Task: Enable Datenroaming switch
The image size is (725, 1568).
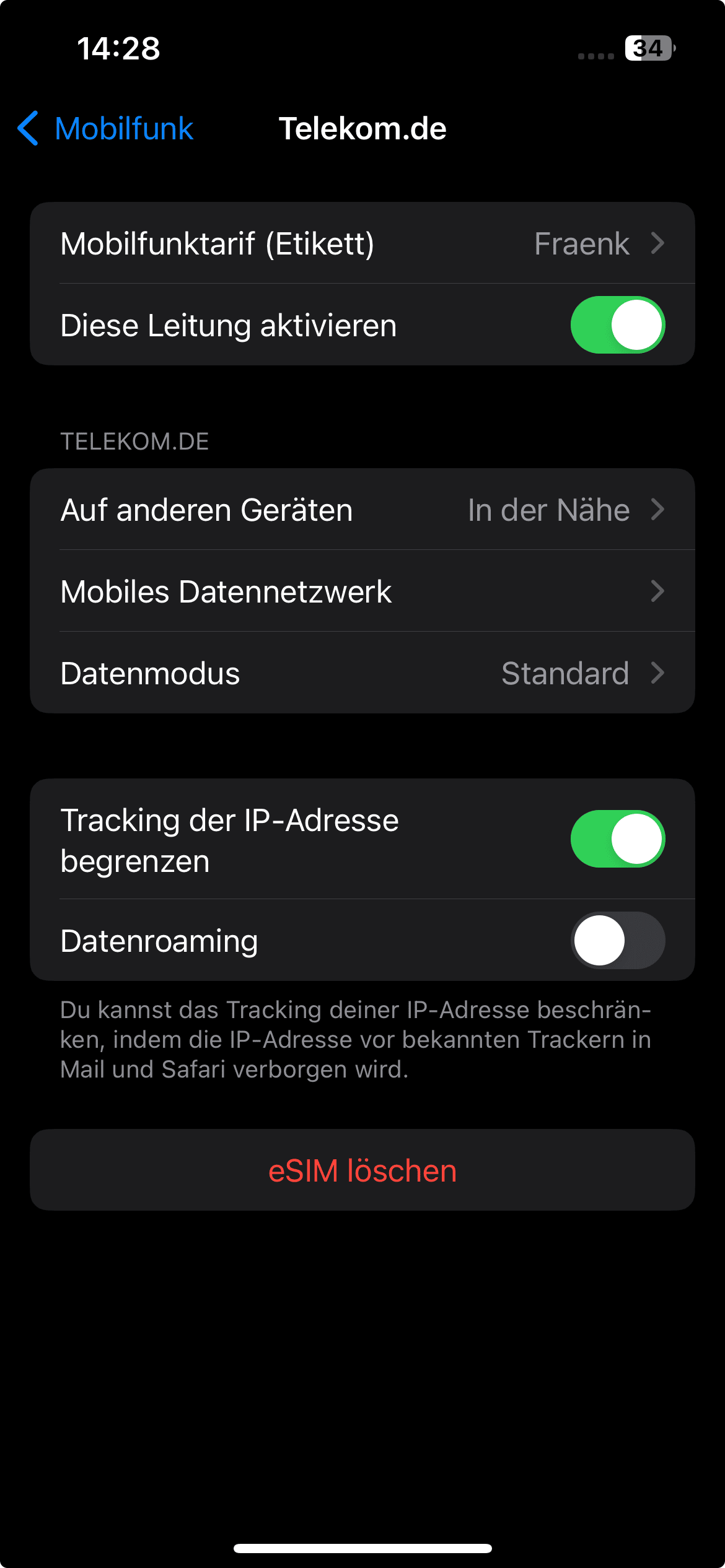Action: coord(617,941)
